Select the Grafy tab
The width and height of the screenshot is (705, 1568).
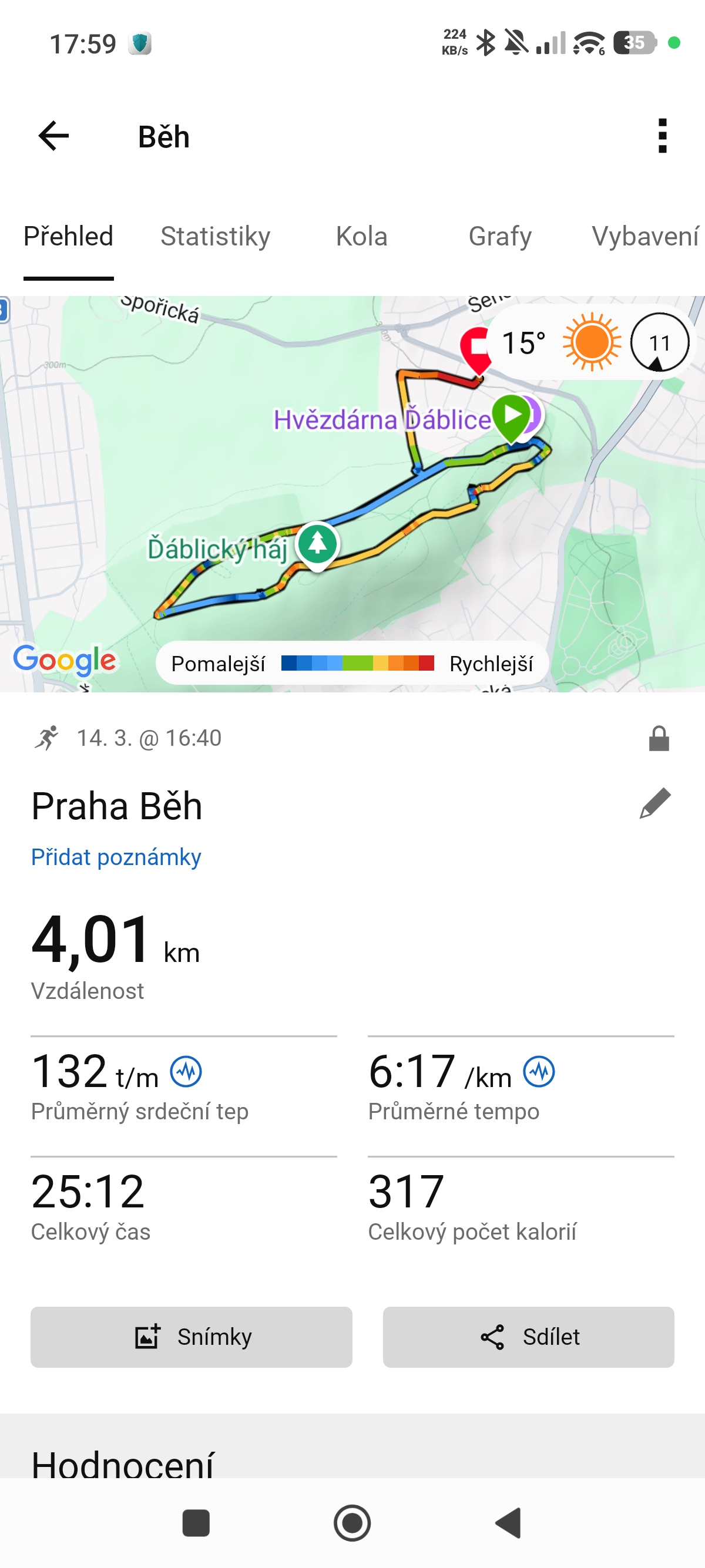(x=500, y=236)
